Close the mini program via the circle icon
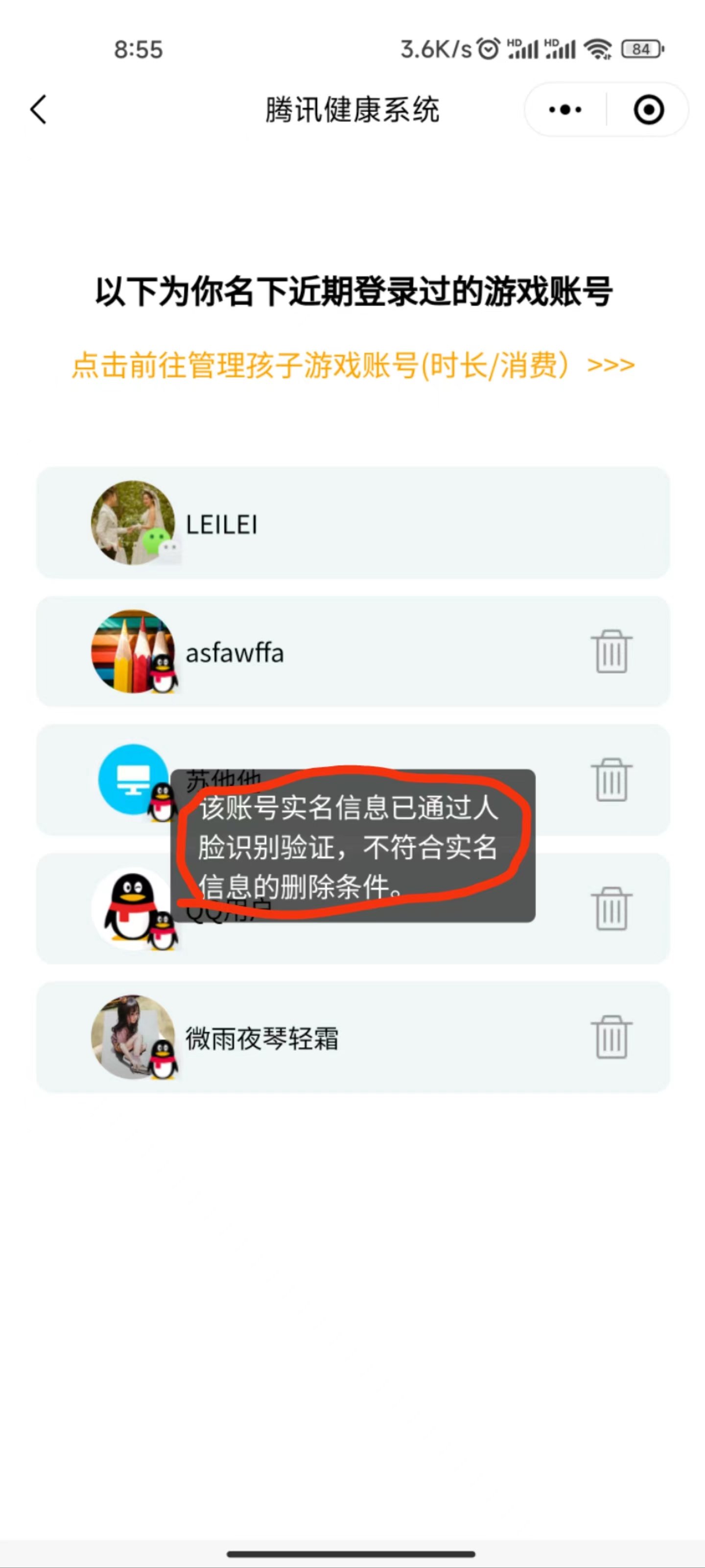 coord(648,110)
